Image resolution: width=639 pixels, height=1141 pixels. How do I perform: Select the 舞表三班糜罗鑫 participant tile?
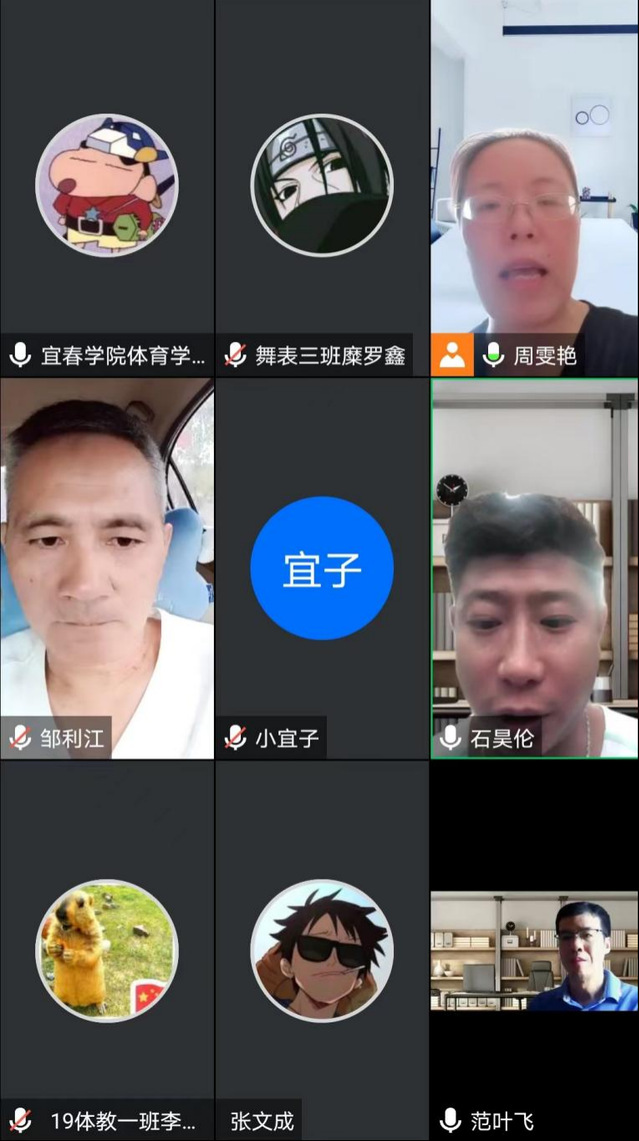tap(321, 186)
